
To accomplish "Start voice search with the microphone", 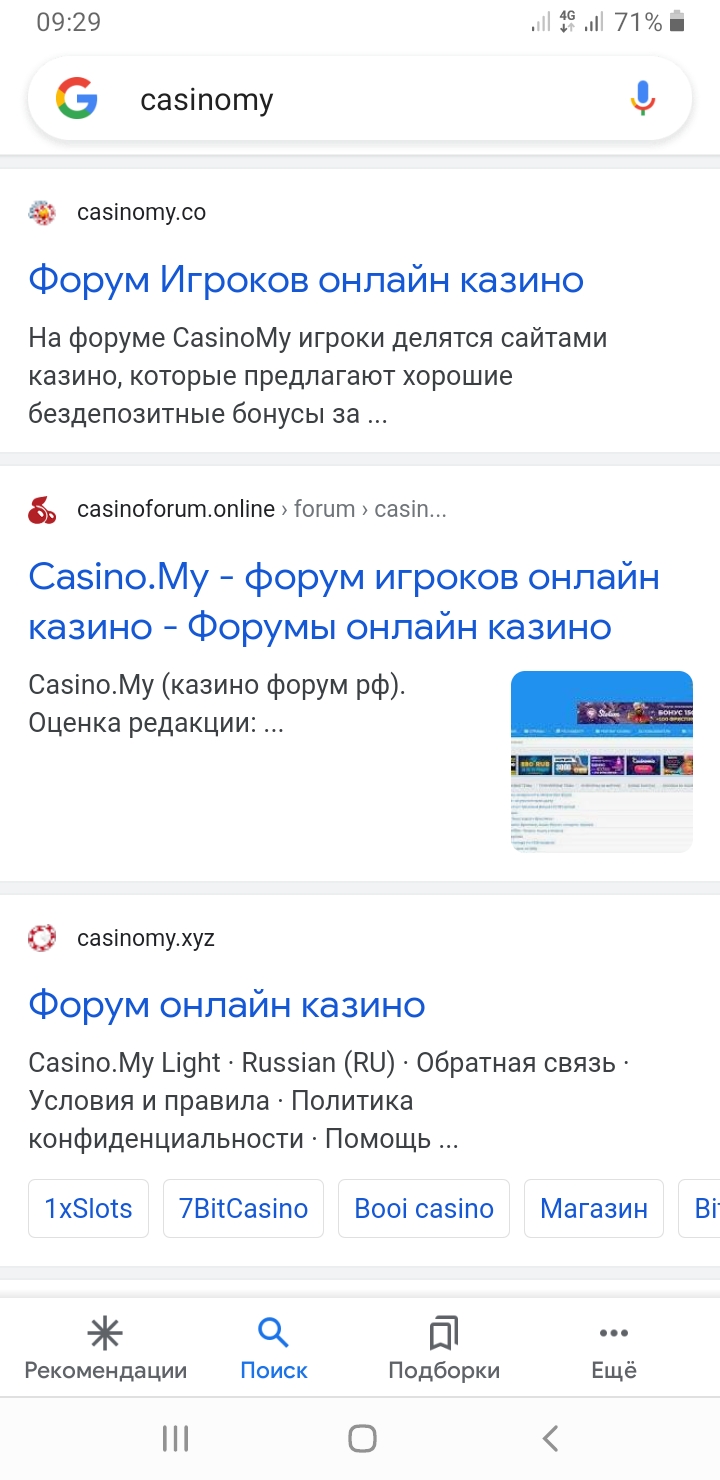I will [643, 100].
